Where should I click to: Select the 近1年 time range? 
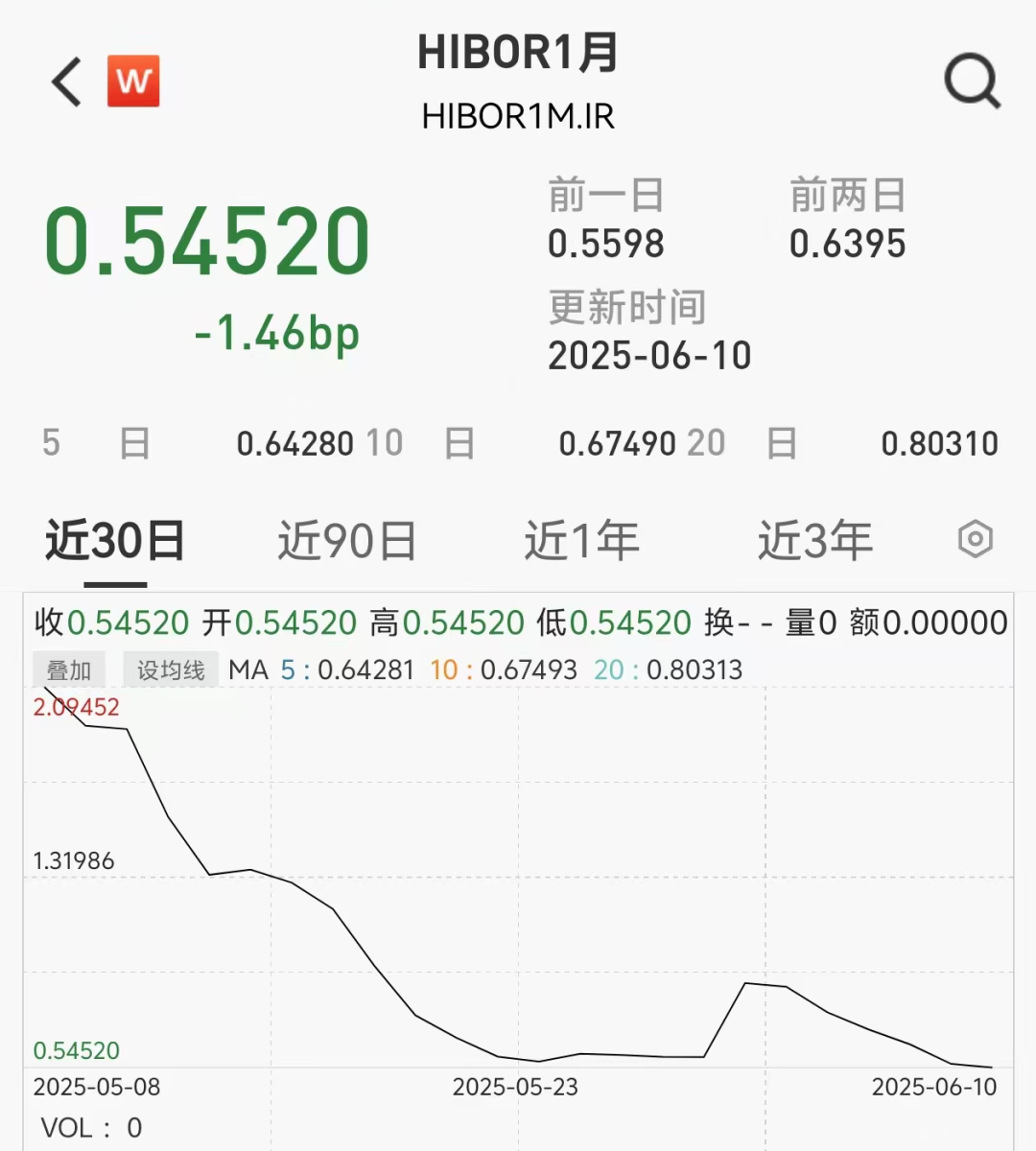coord(581,540)
